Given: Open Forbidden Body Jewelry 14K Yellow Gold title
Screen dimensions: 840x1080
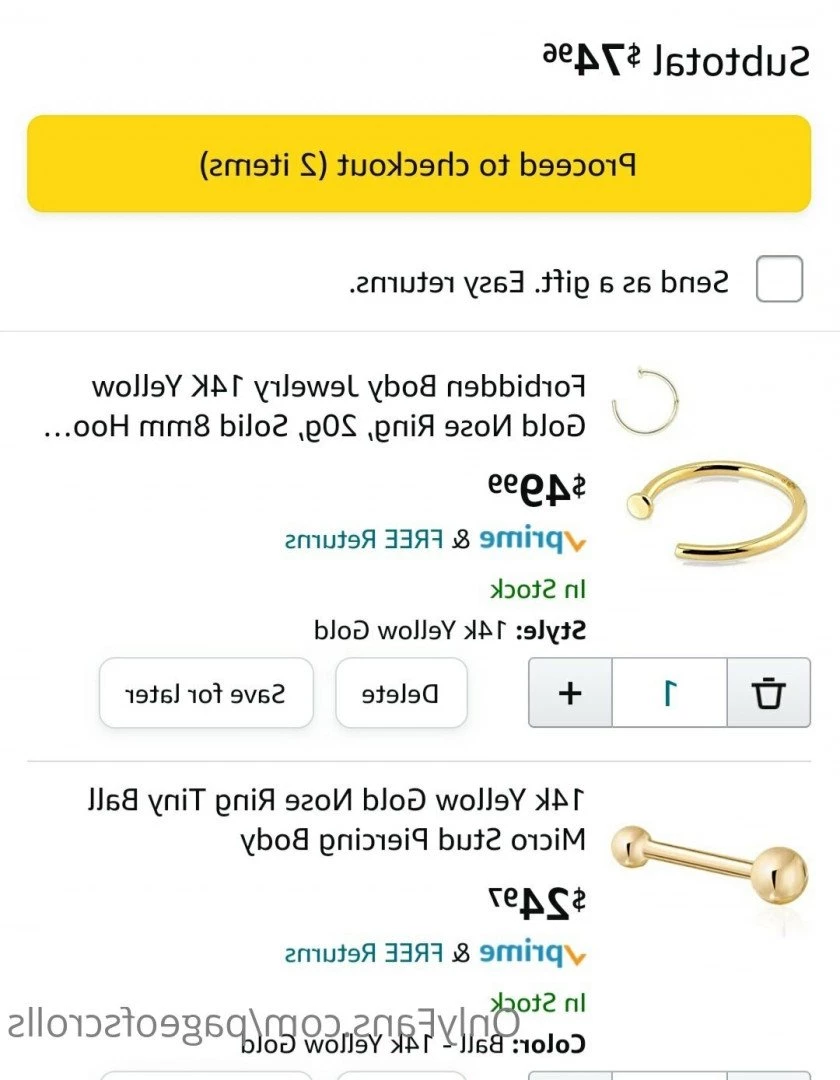Looking at the screenshot, I should [x=338, y=407].
